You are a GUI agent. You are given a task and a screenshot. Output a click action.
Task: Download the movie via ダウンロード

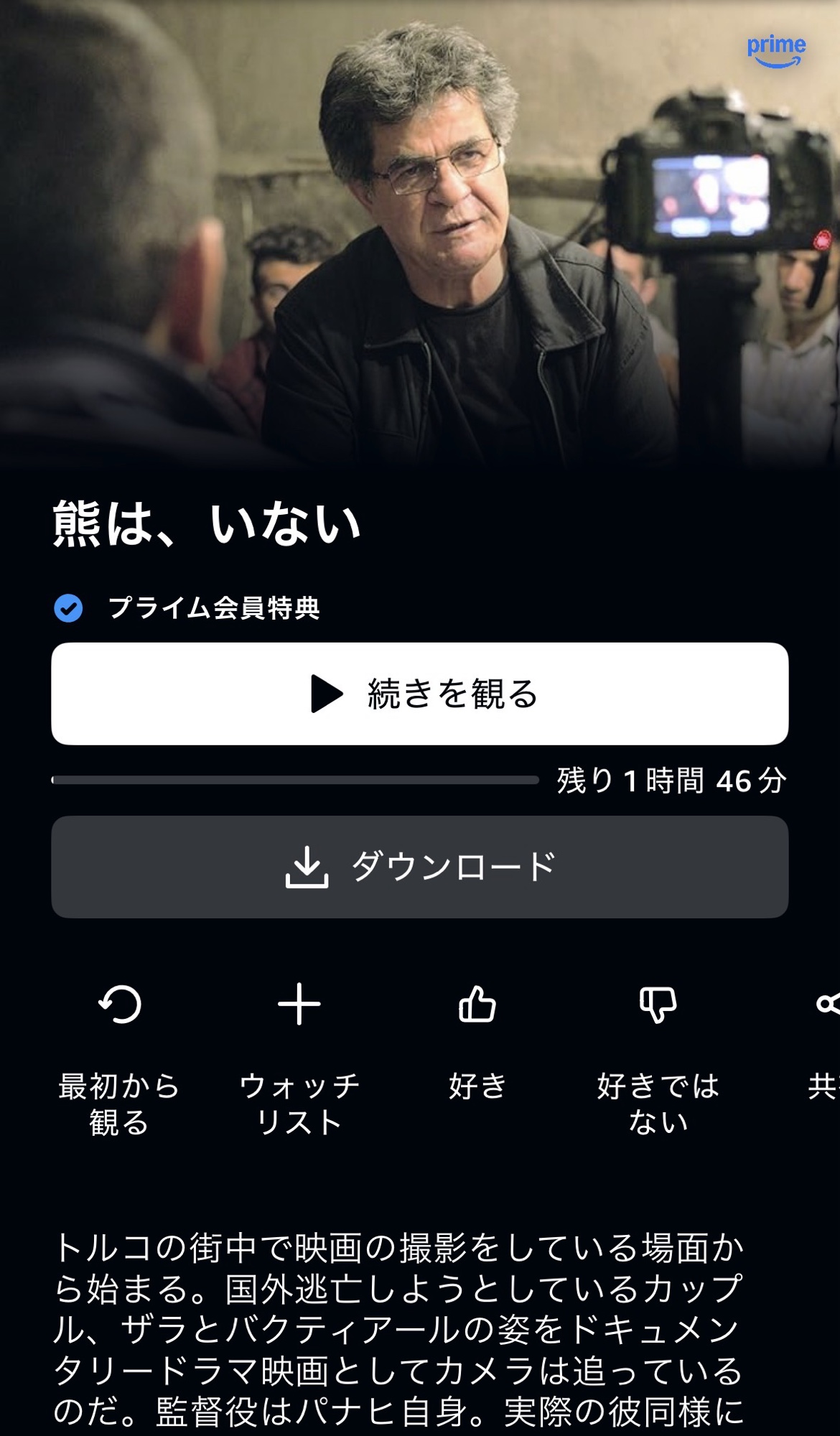[420, 867]
